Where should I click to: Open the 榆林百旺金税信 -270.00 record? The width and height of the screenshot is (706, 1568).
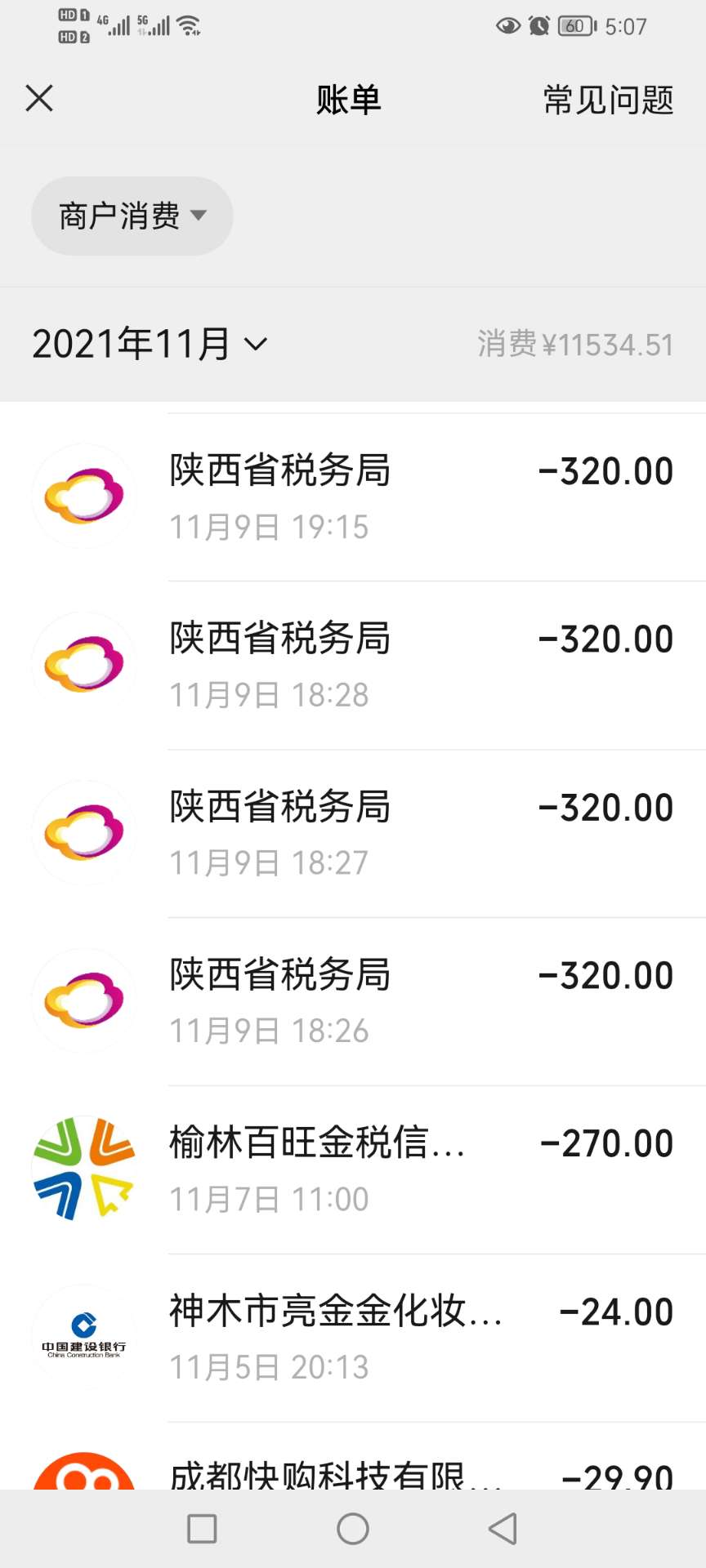(353, 1170)
